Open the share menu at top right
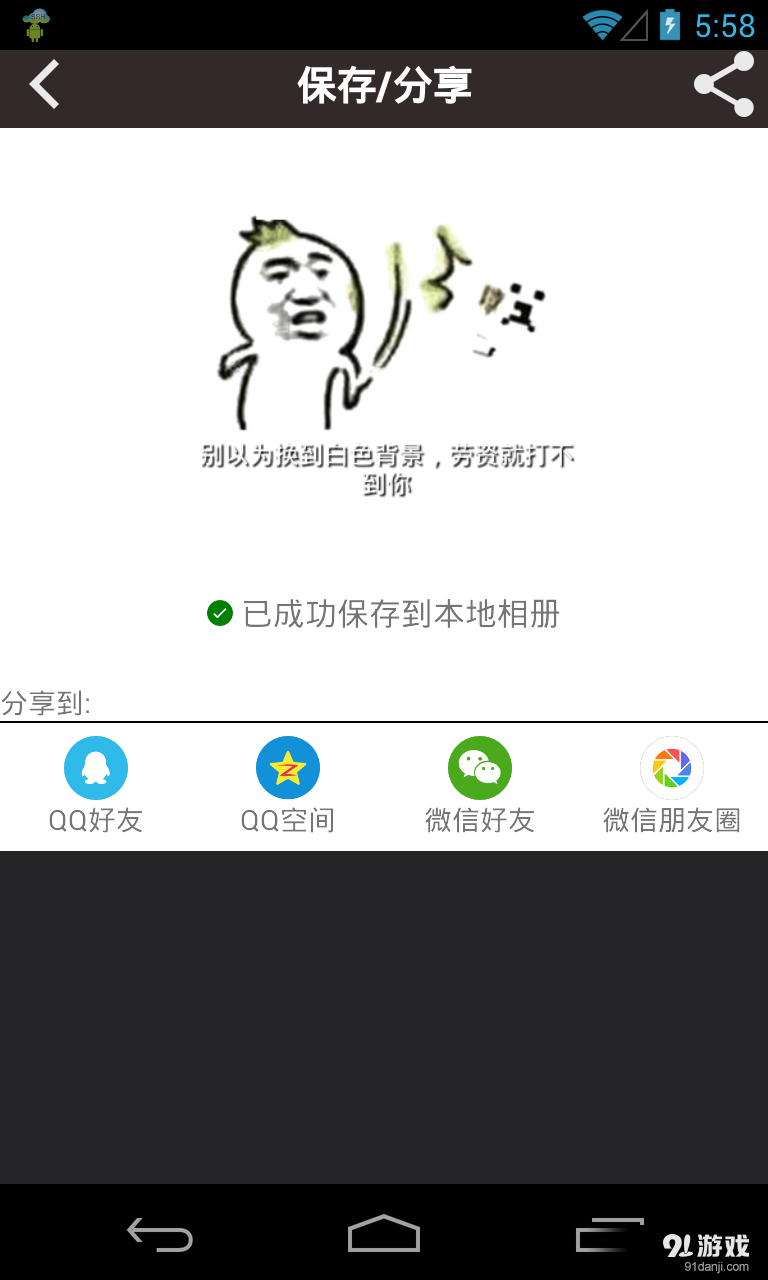768x1280 pixels. pos(724,85)
